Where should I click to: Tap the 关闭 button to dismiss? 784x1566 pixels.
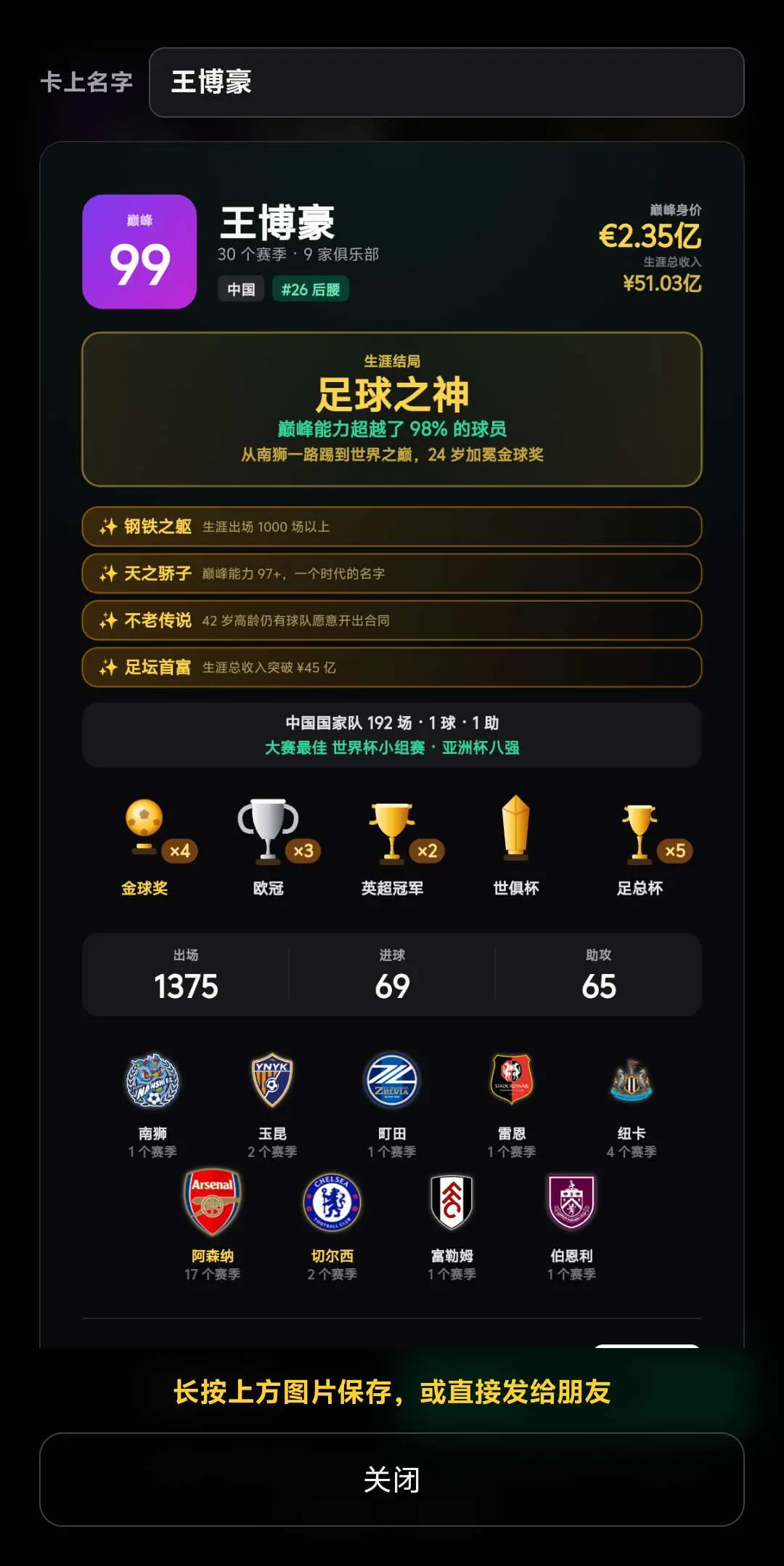[x=392, y=1480]
